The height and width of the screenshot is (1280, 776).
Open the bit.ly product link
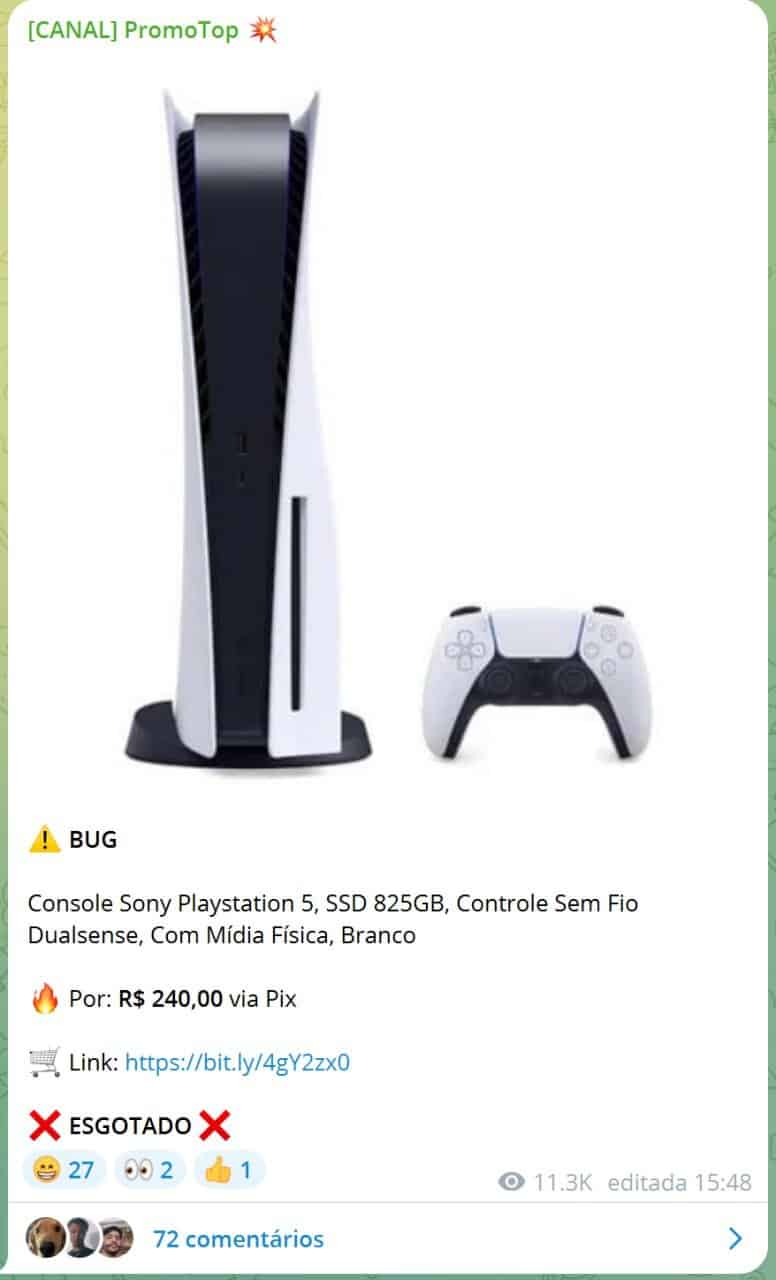pyautogui.click(x=237, y=1062)
